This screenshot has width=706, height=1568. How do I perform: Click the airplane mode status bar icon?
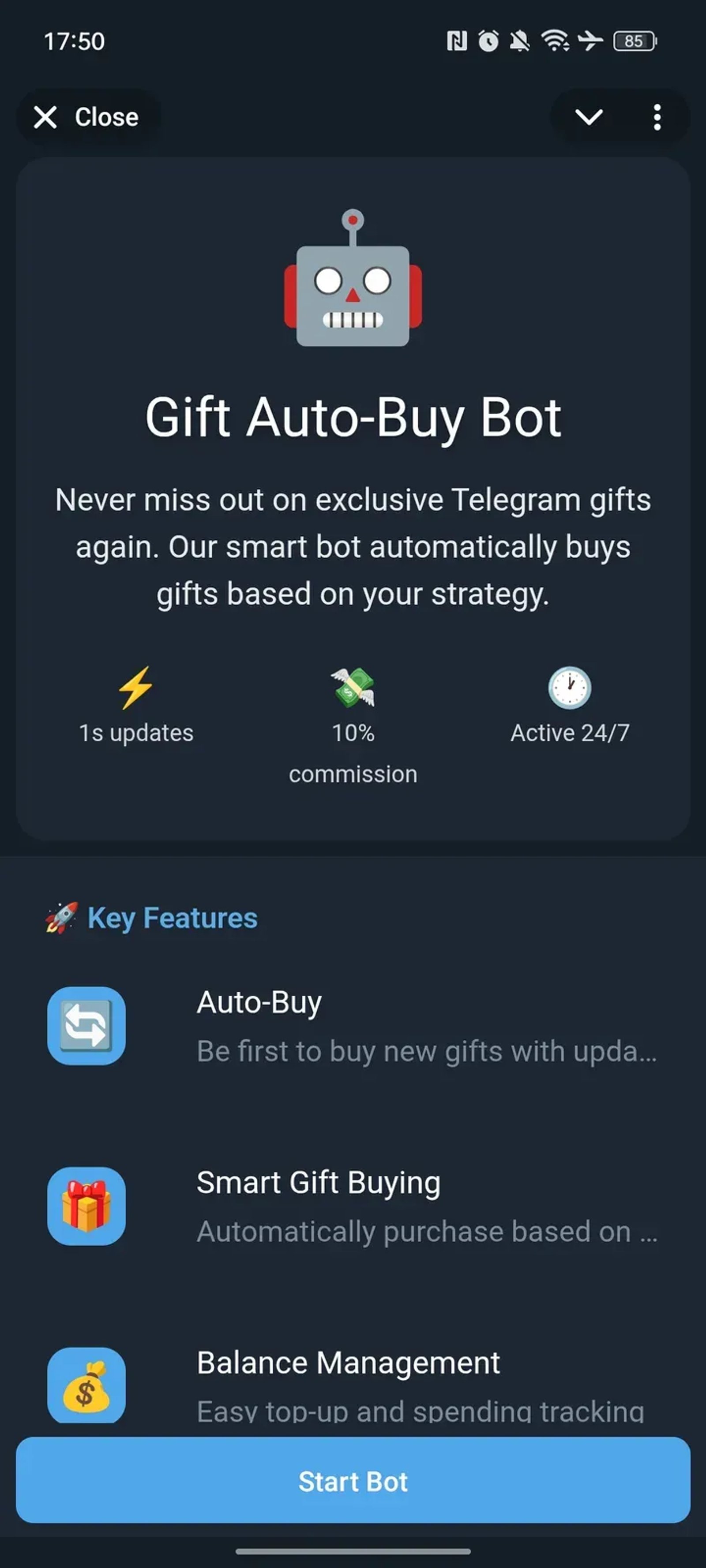[x=589, y=41]
